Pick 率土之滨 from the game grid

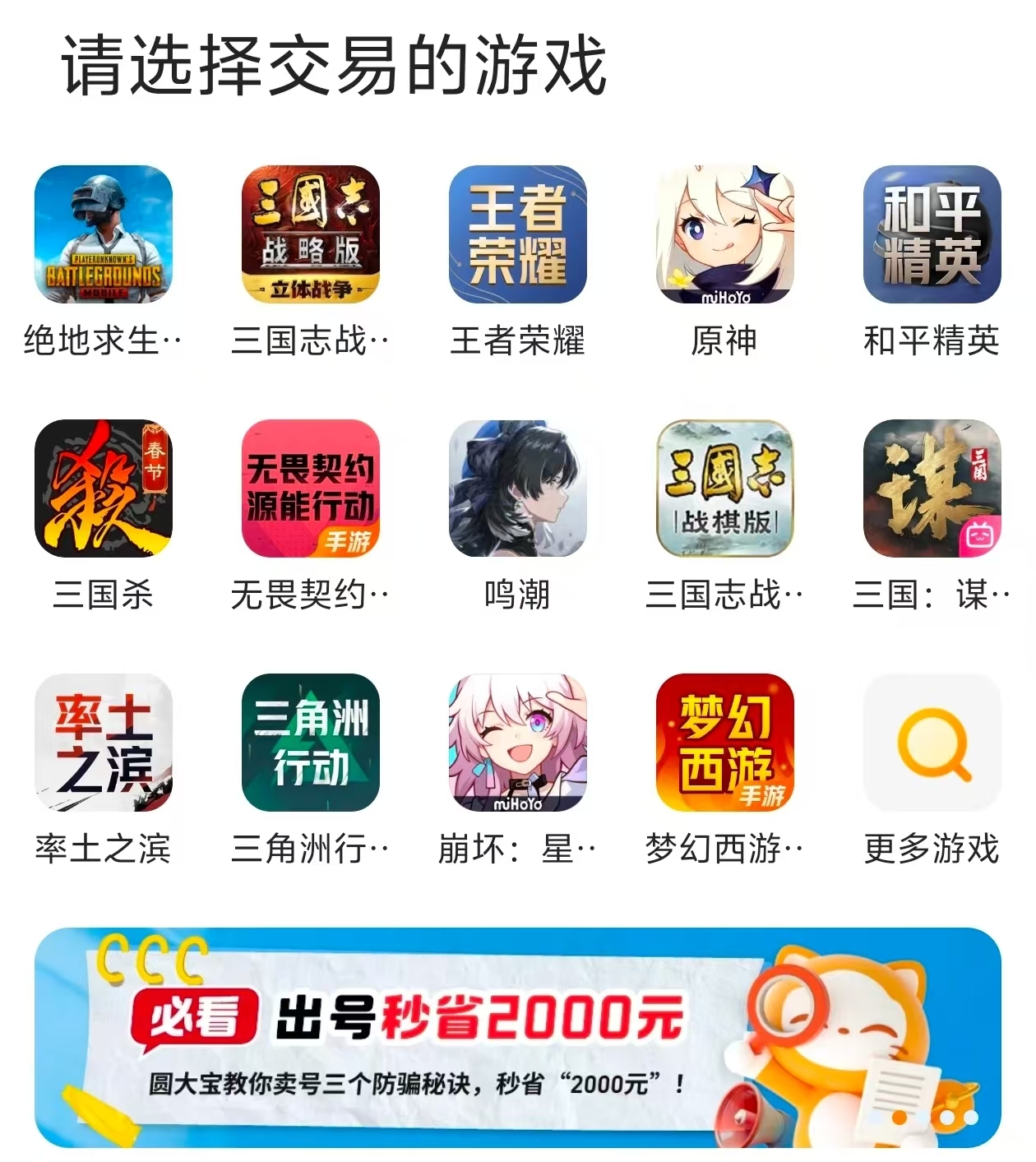tap(104, 743)
